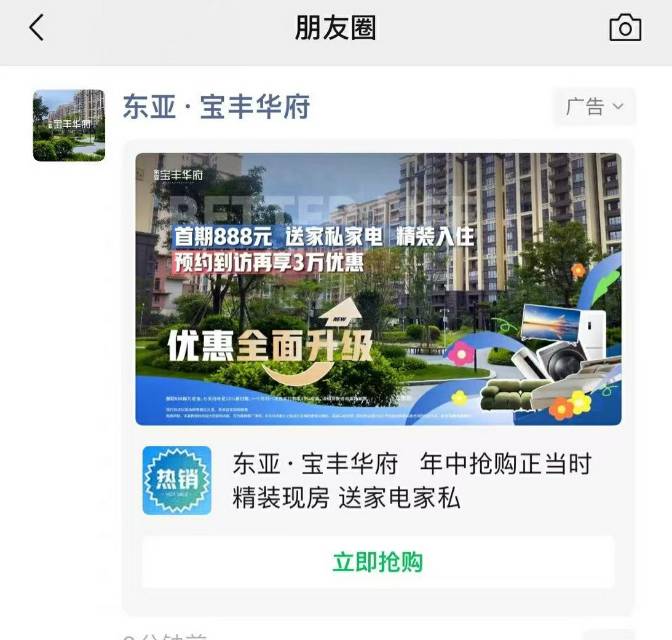The image size is (672, 640).
Task: Open 东亚·宝丰华府 profile avatar
Action: click(69, 125)
